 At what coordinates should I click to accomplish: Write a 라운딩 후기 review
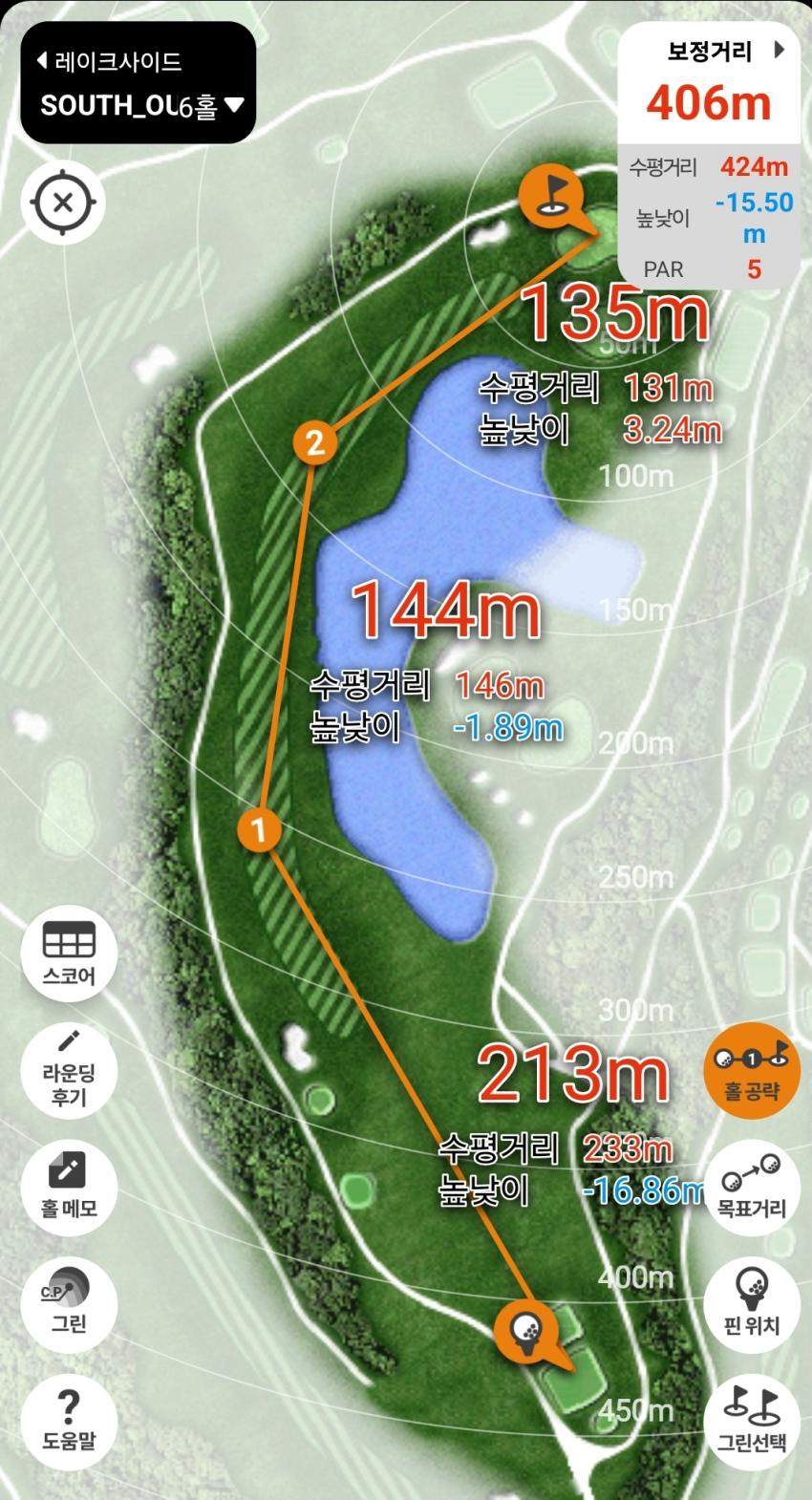coord(69,1071)
